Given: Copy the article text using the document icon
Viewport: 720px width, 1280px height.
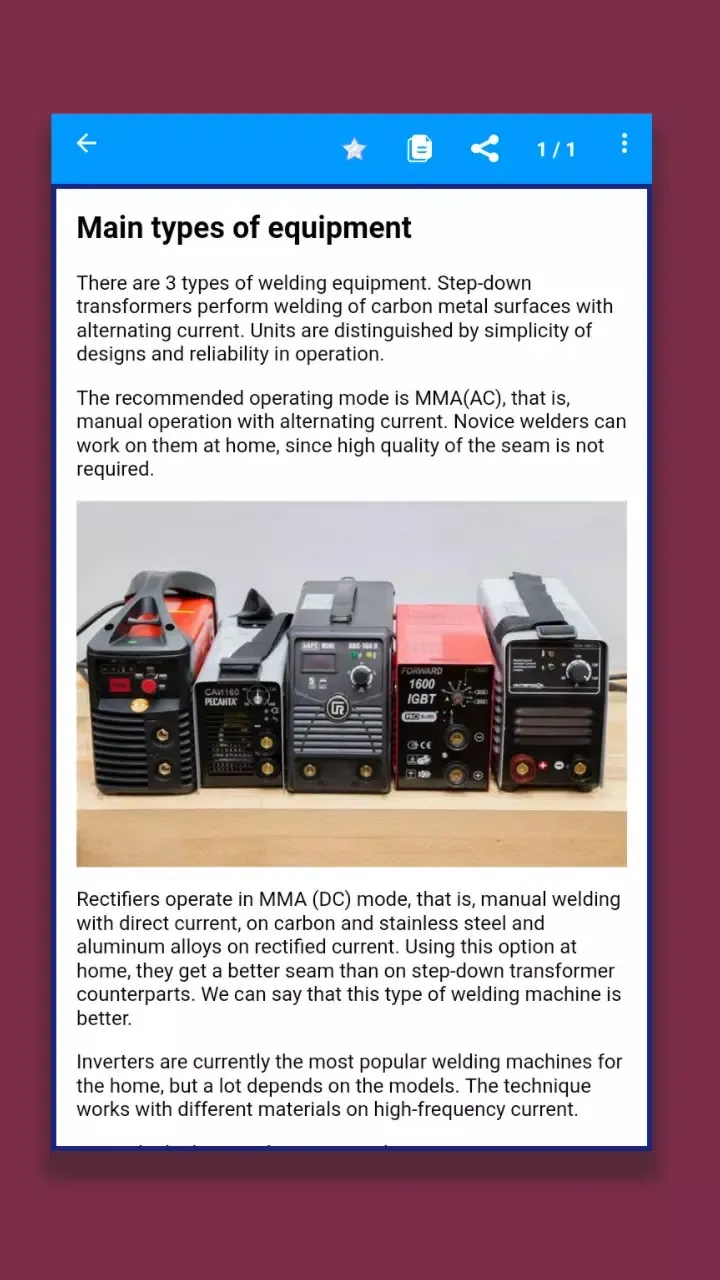Looking at the screenshot, I should click(x=419, y=149).
